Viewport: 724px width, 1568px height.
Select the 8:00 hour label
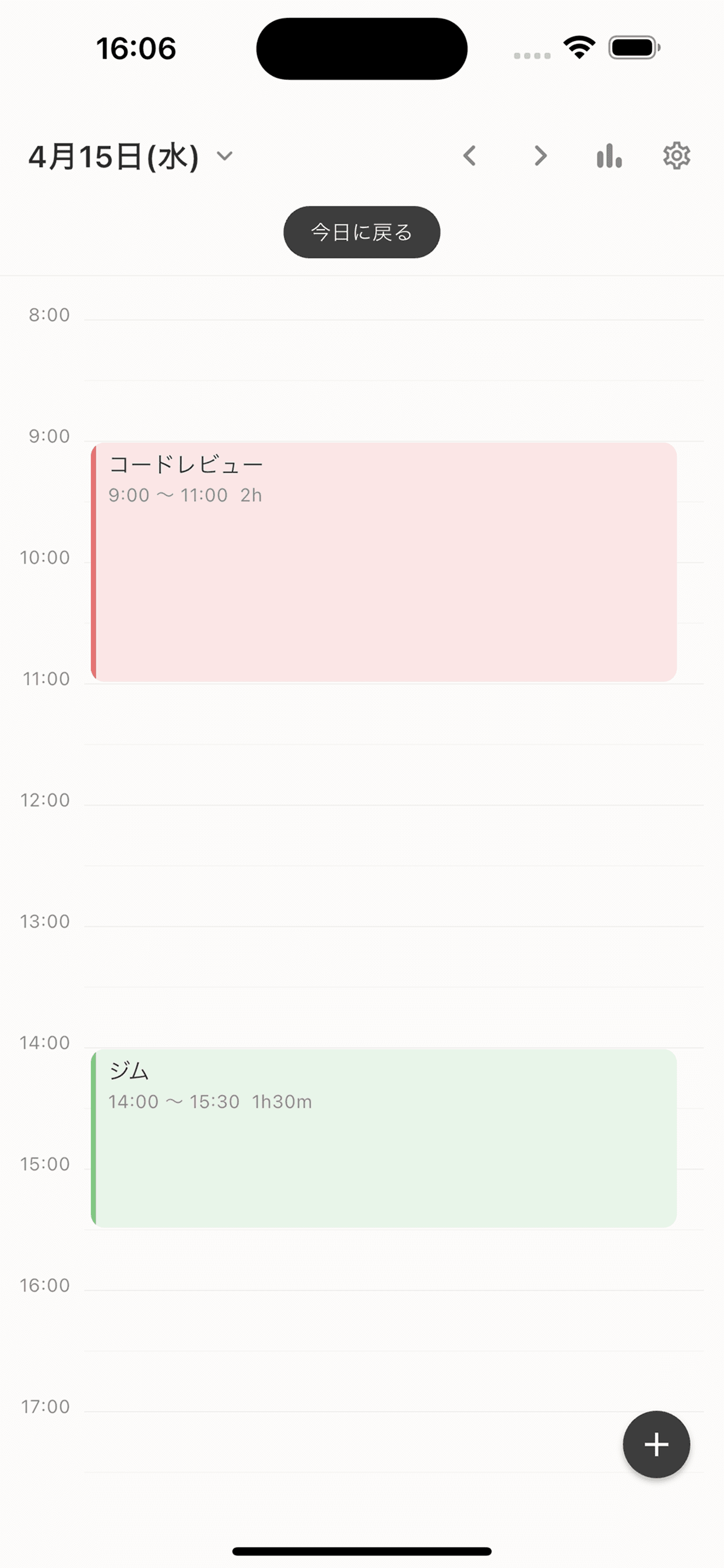click(x=48, y=314)
